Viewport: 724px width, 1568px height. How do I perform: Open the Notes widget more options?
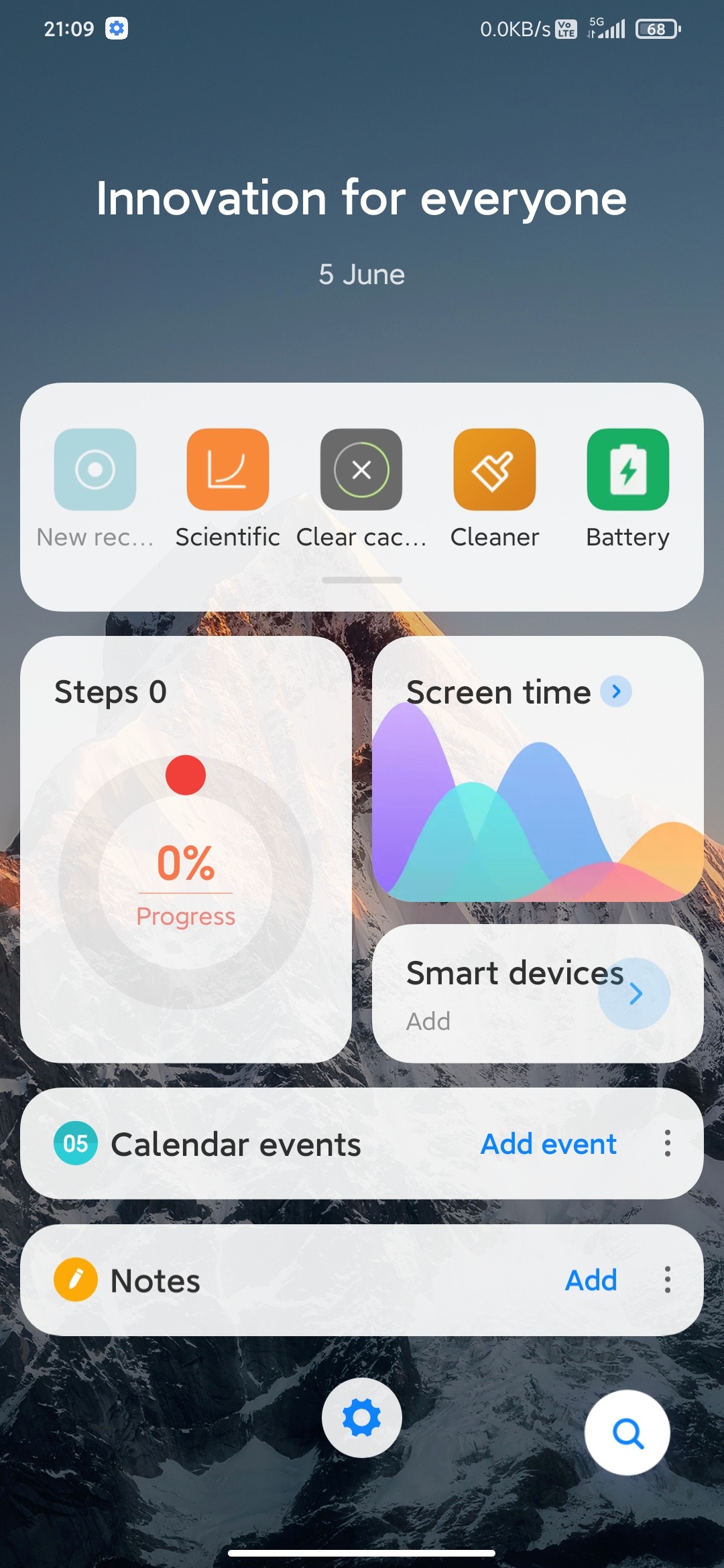point(667,1280)
